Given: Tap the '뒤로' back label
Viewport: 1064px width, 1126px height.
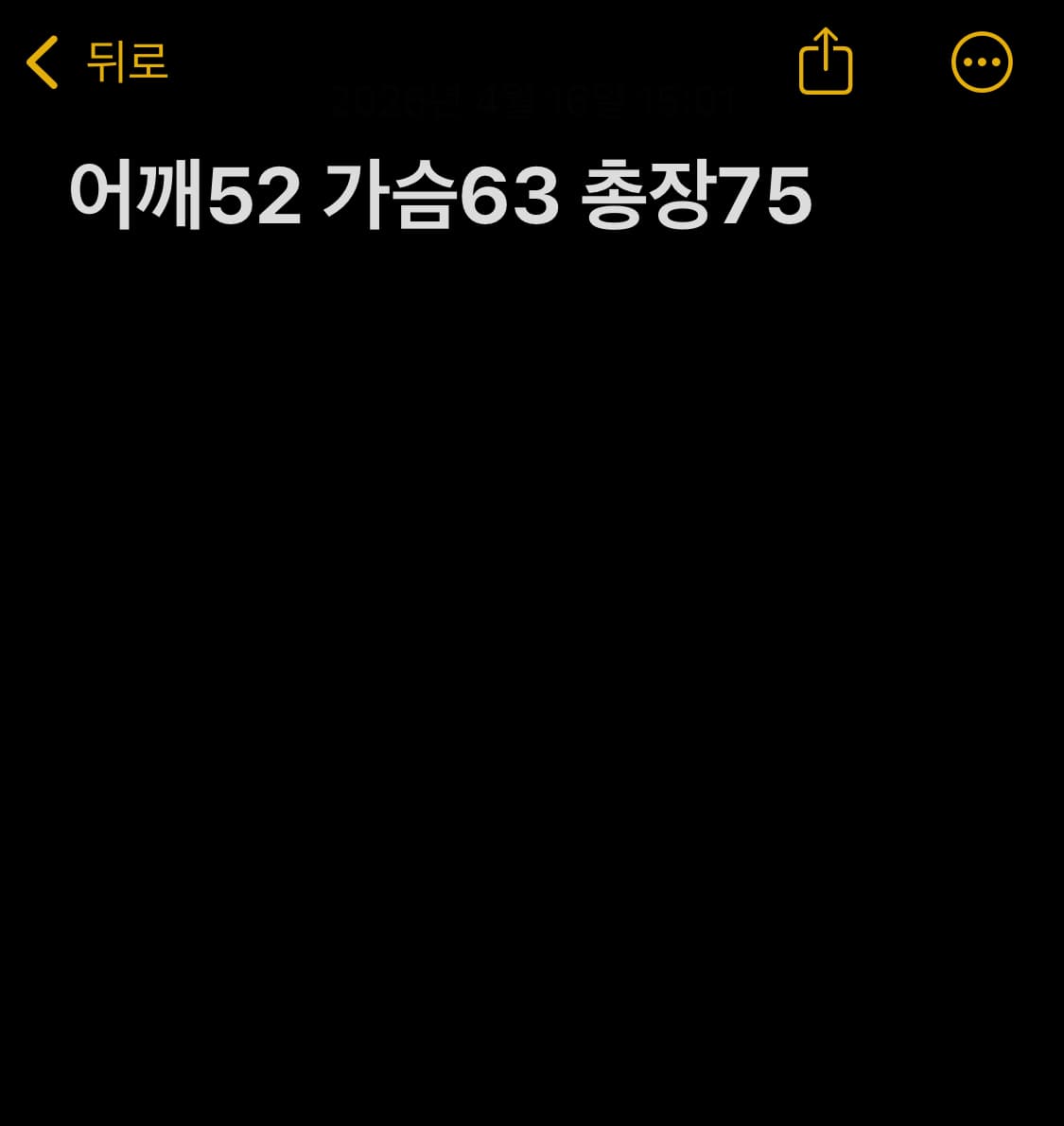Looking at the screenshot, I should point(128,61).
